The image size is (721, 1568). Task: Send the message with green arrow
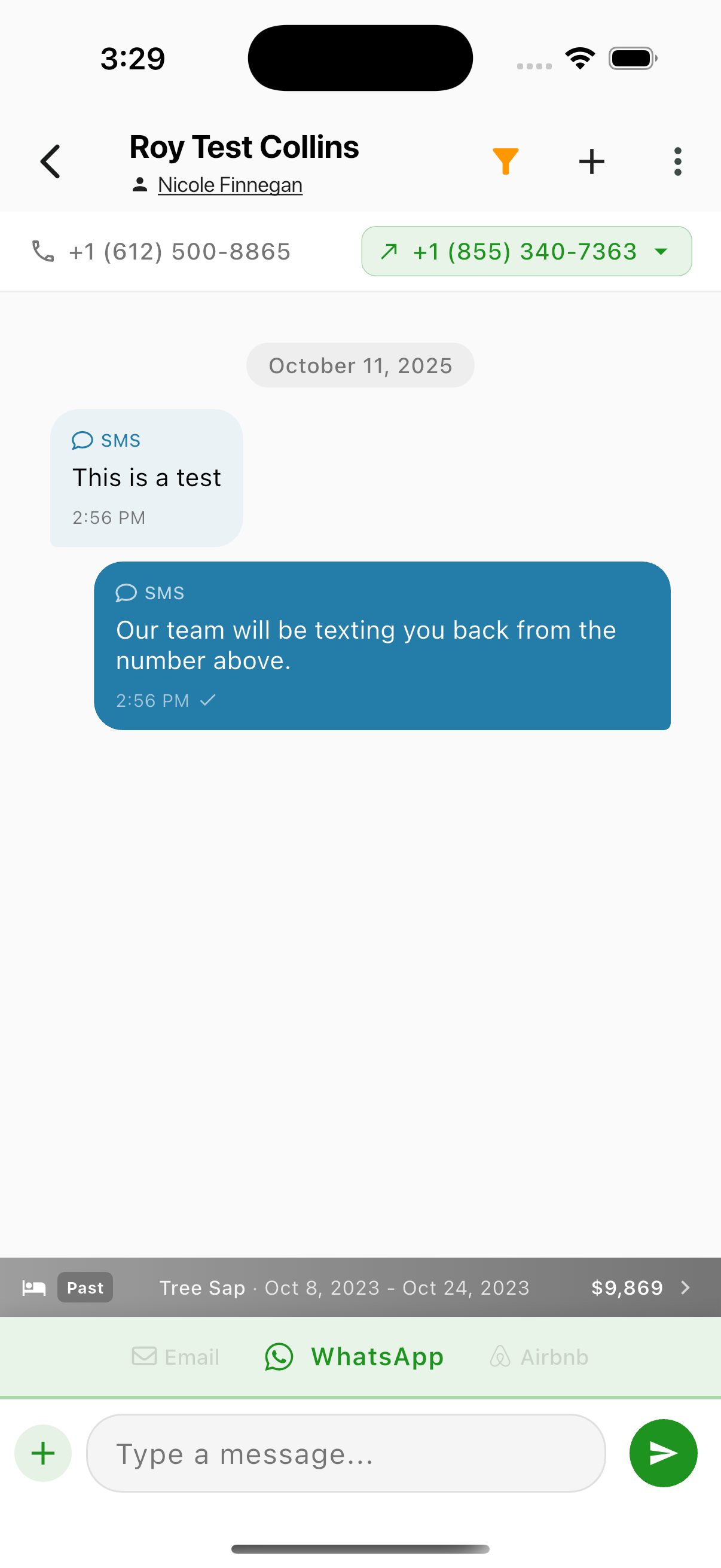[x=662, y=1454]
